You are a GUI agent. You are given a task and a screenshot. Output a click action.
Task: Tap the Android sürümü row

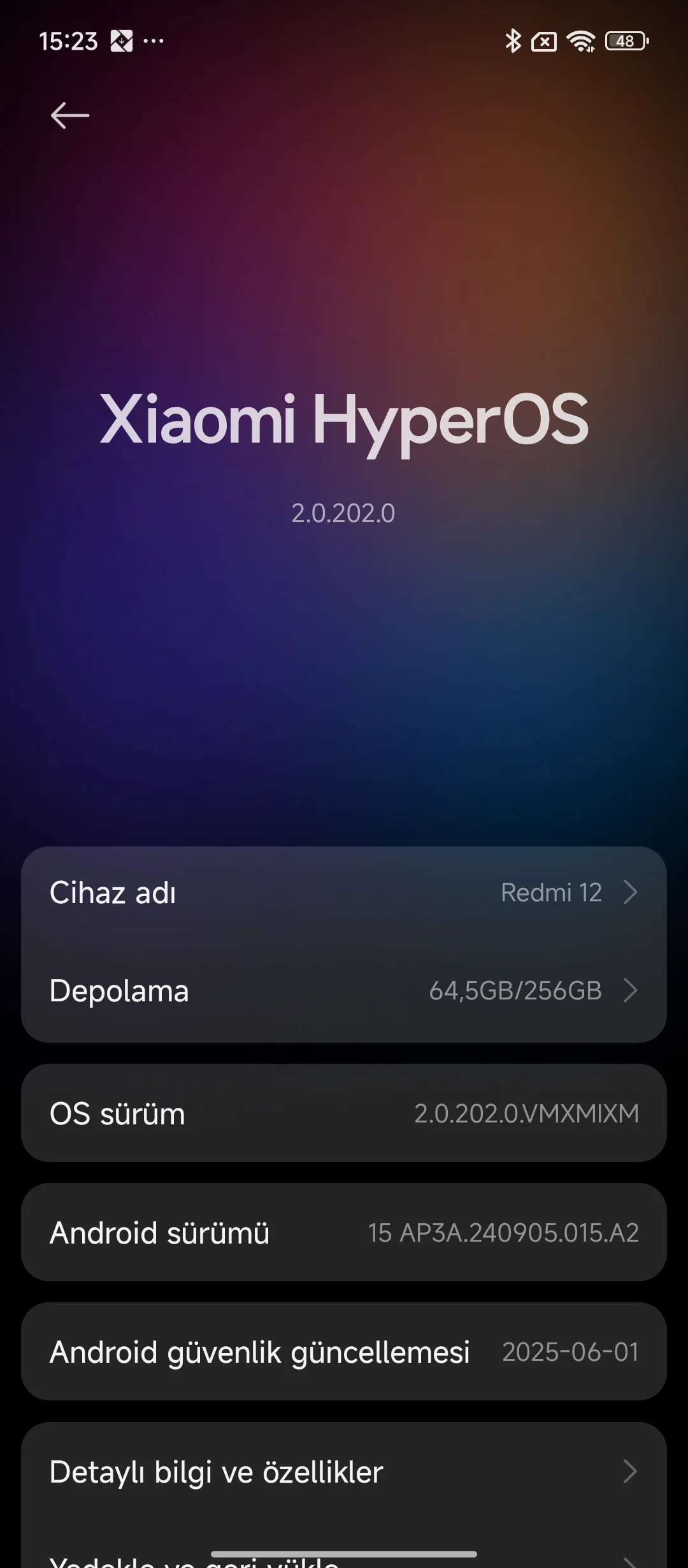[344, 1232]
